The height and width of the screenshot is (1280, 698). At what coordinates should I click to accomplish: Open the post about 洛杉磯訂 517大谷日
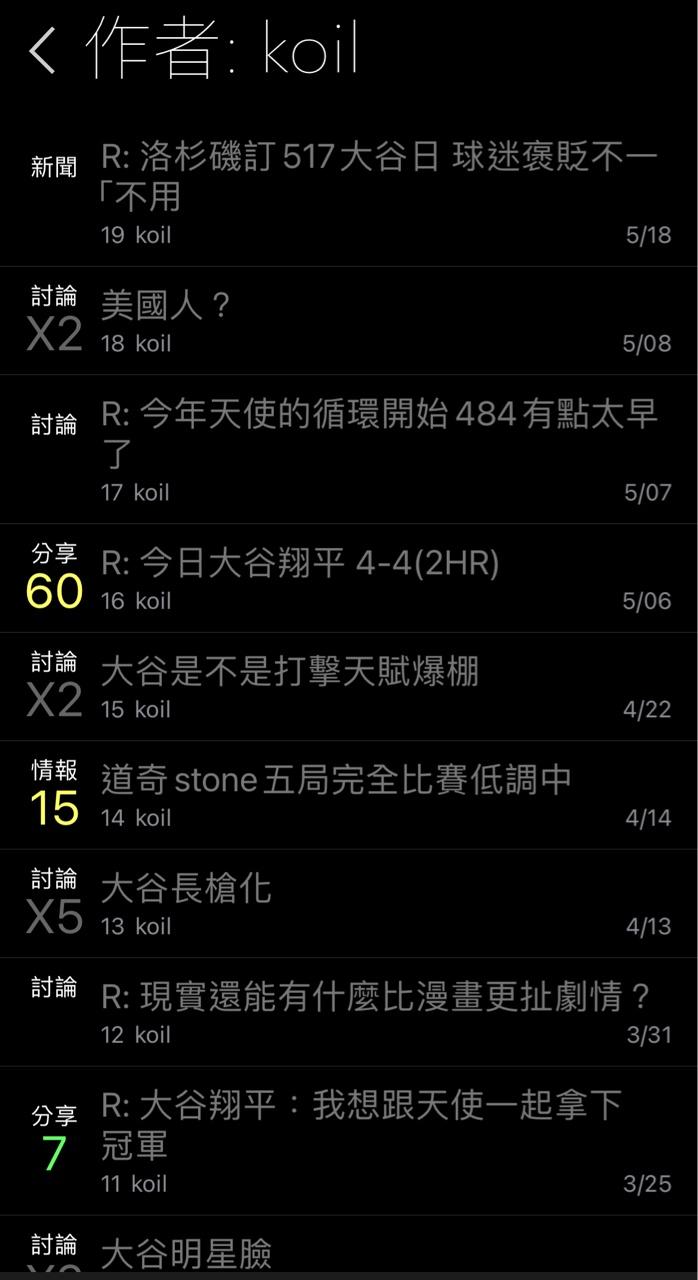coord(379,177)
